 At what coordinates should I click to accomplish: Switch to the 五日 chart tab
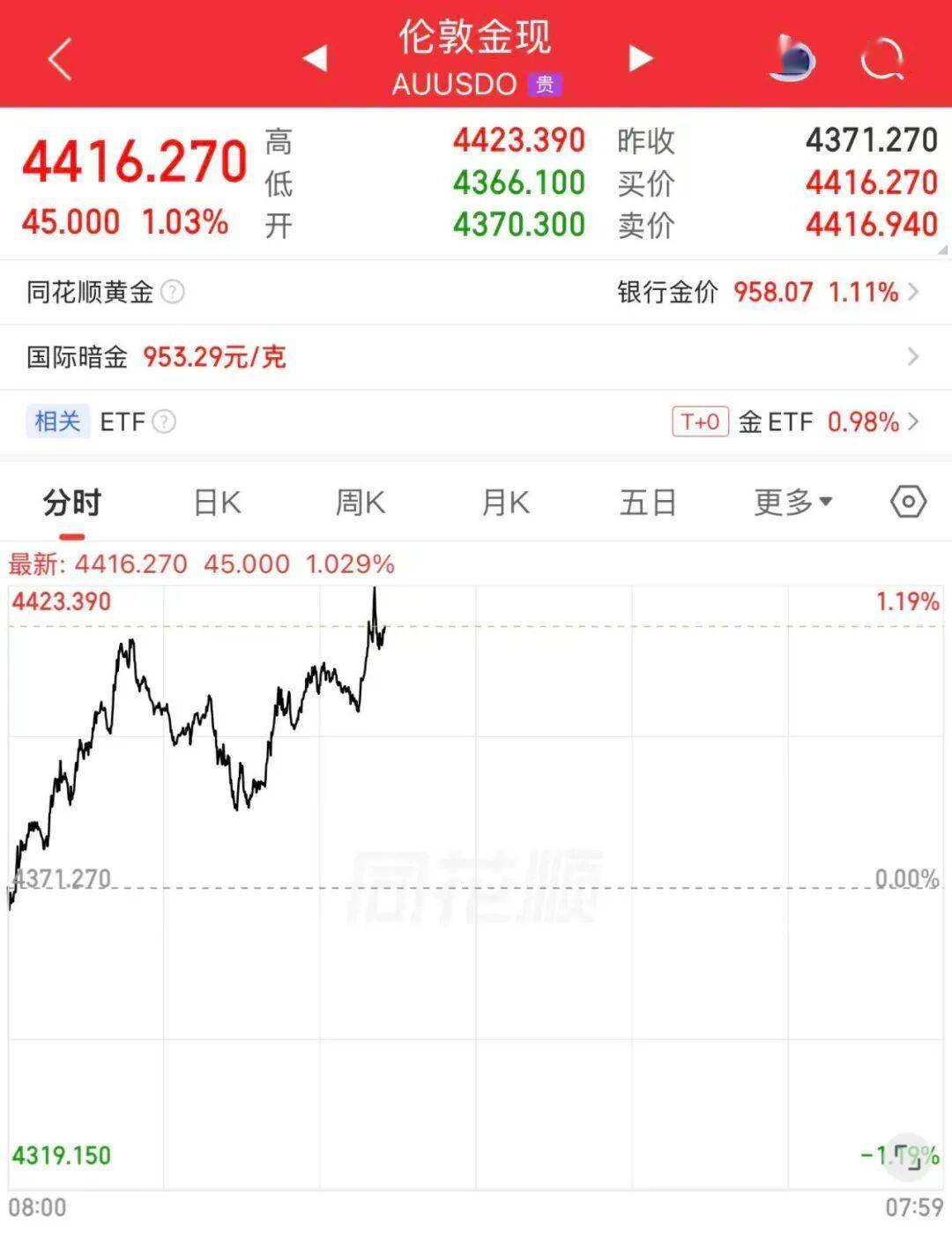click(x=648, y=503)
